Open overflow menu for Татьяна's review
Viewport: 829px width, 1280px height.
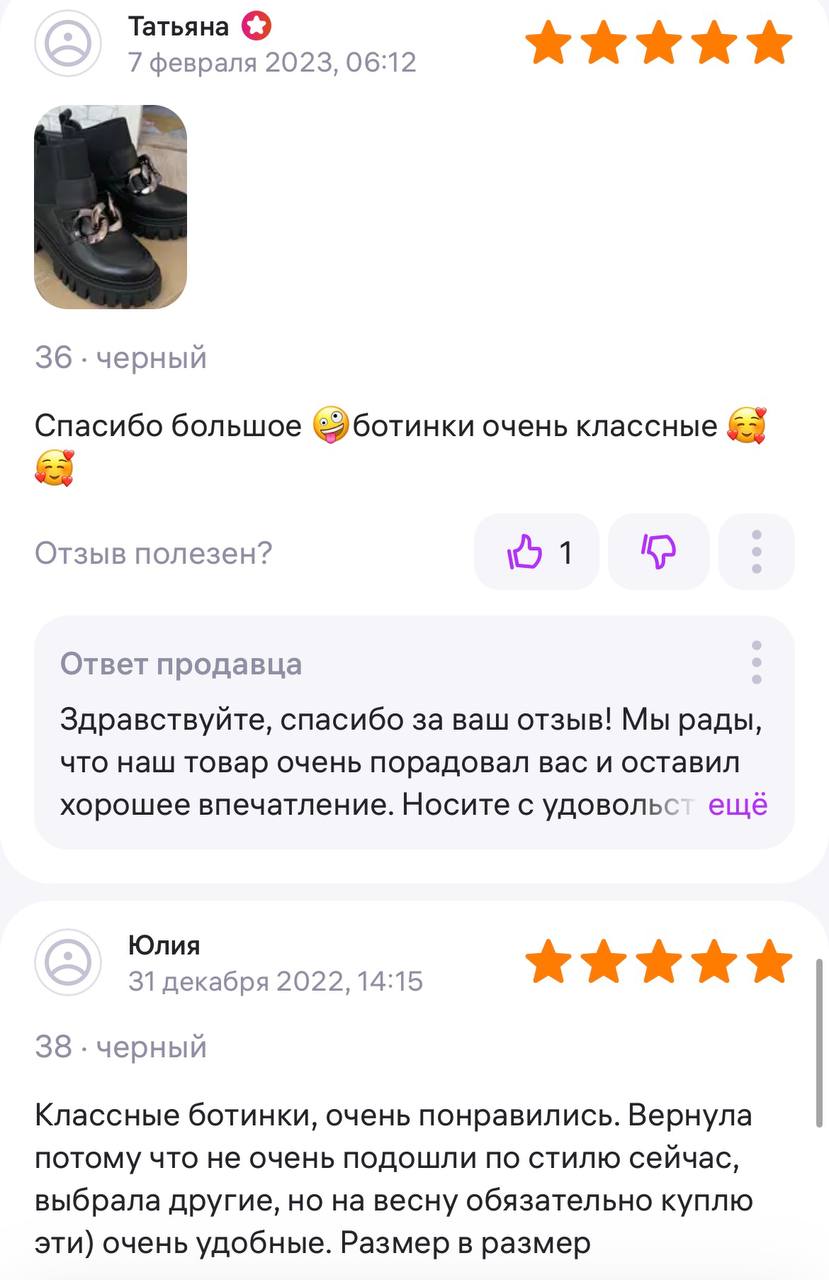point(756,552)
